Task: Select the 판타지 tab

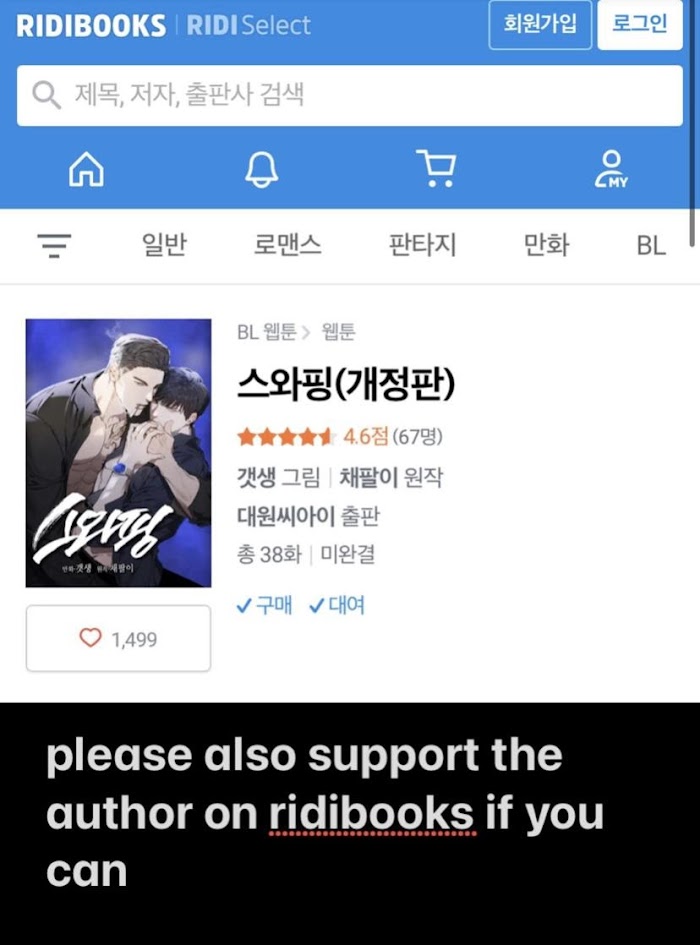Action: coord(422,245)
